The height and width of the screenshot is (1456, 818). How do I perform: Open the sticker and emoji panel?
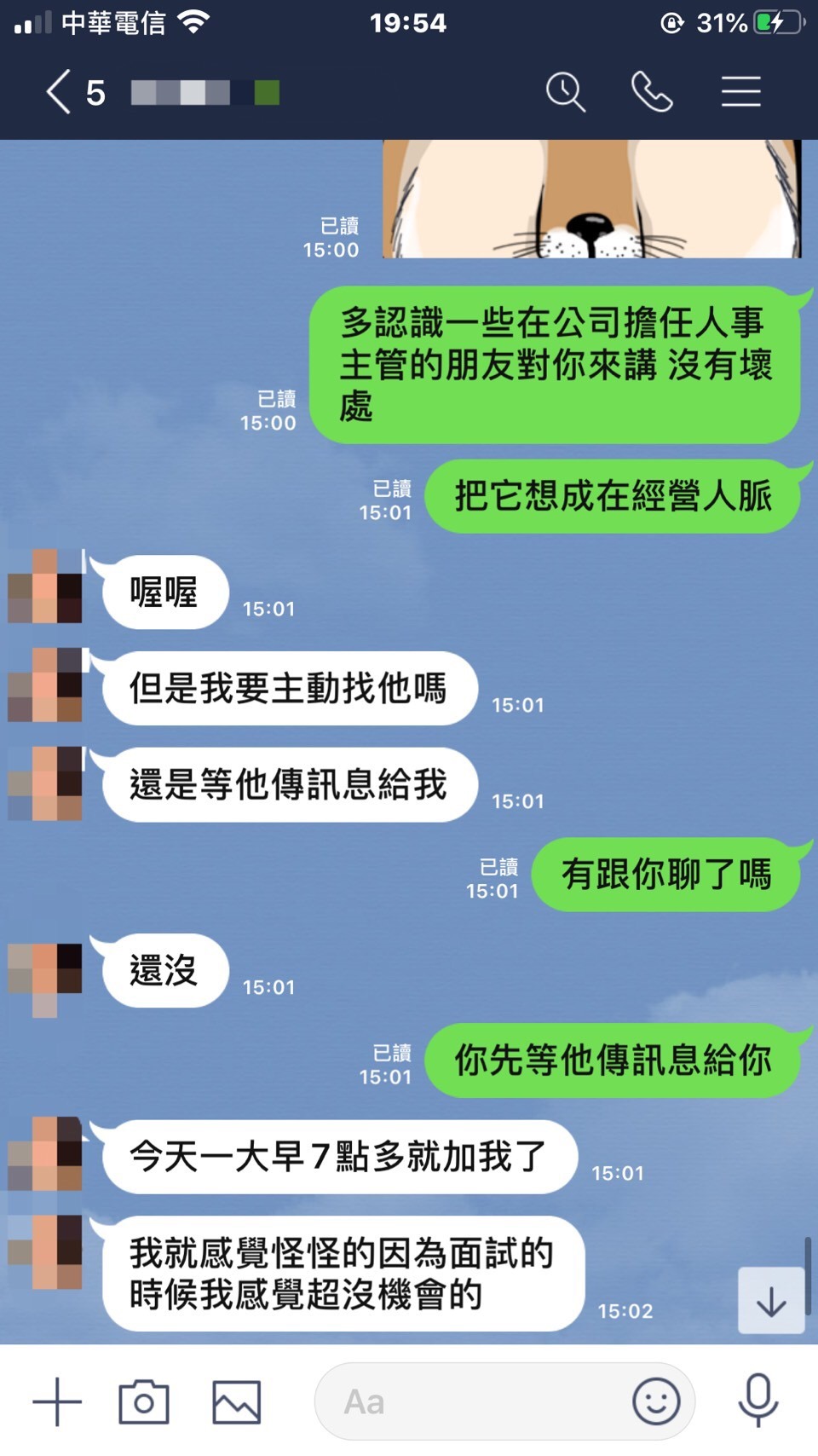[x=656, y=1401]
